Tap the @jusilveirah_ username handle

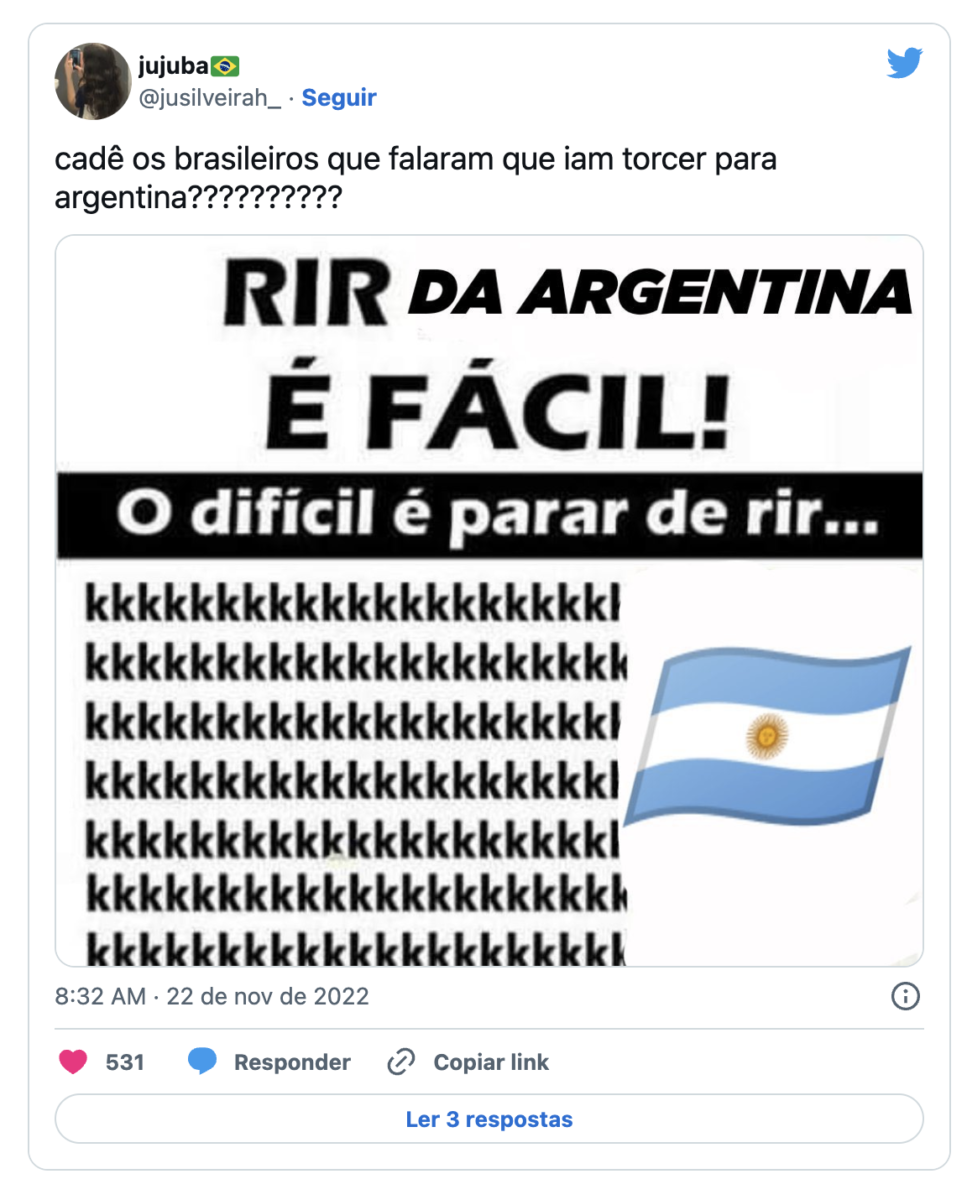[210, 98]
